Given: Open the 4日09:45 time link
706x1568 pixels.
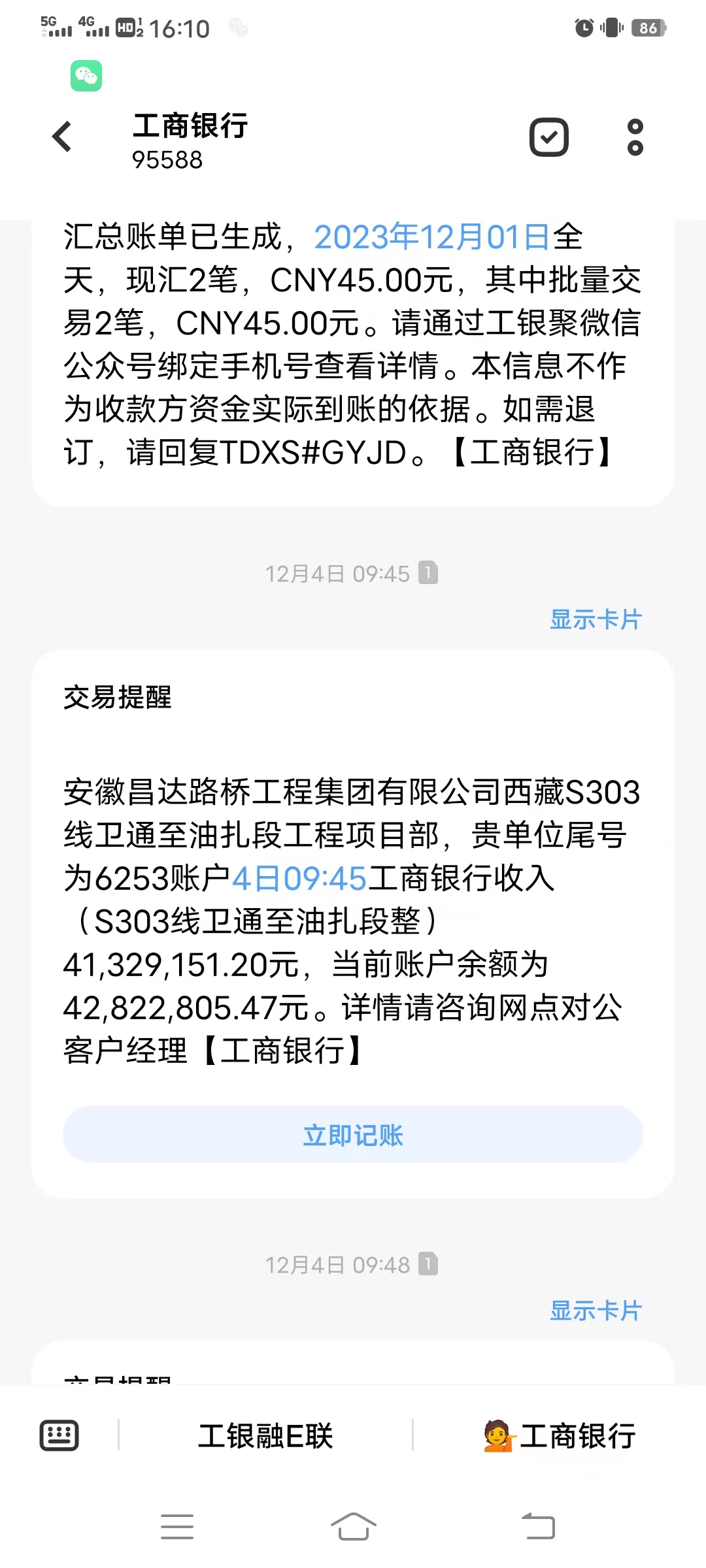Looking at the screenshot, I should (x=299, y=878).
